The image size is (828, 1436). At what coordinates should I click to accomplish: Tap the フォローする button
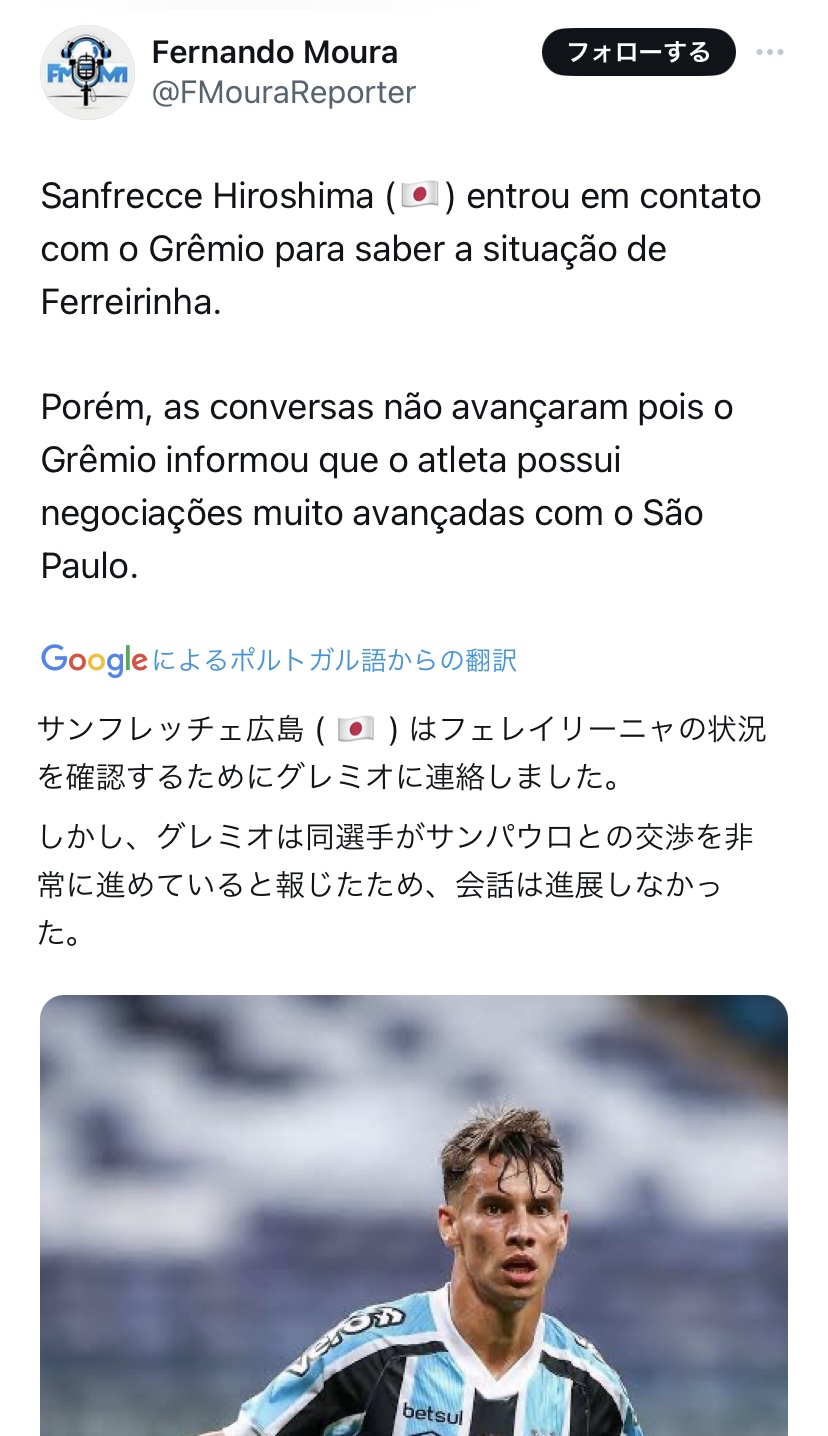pyautogui.click(x=638, y=52)
